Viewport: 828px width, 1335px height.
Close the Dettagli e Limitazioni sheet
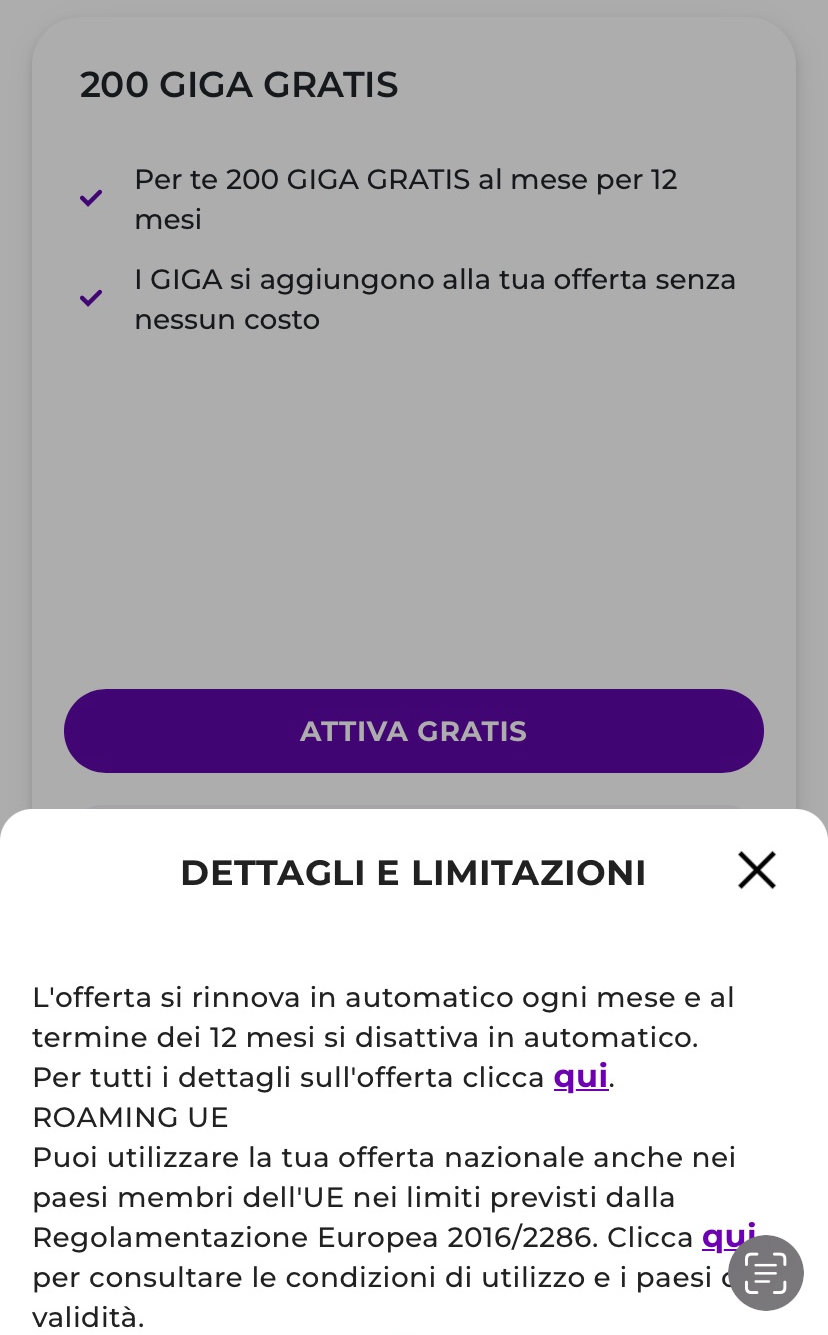[757, 870]
